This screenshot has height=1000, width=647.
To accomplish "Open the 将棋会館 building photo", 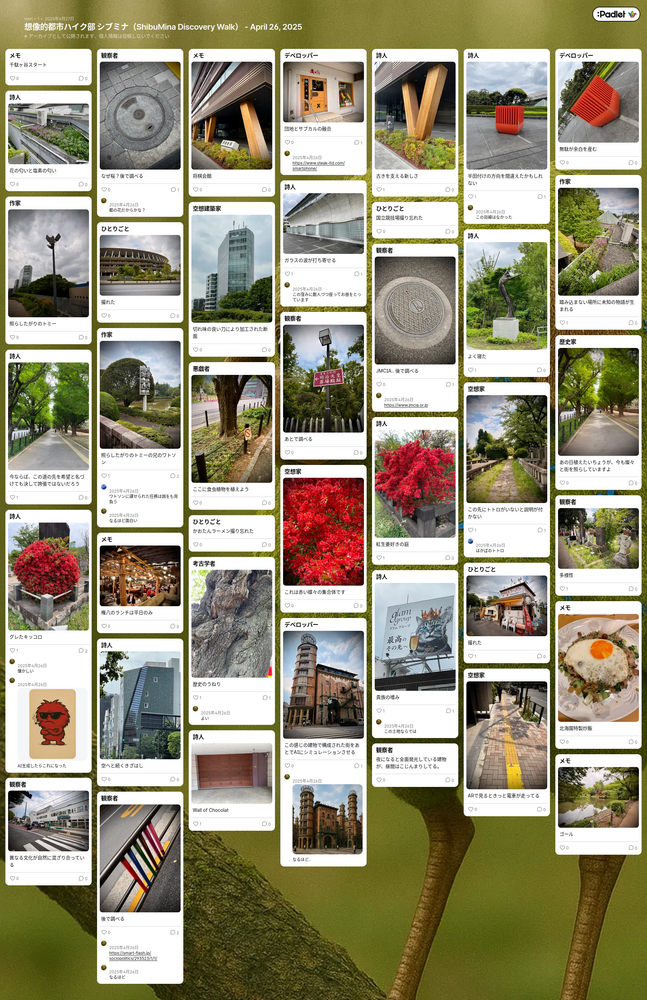I will (231, 115).
